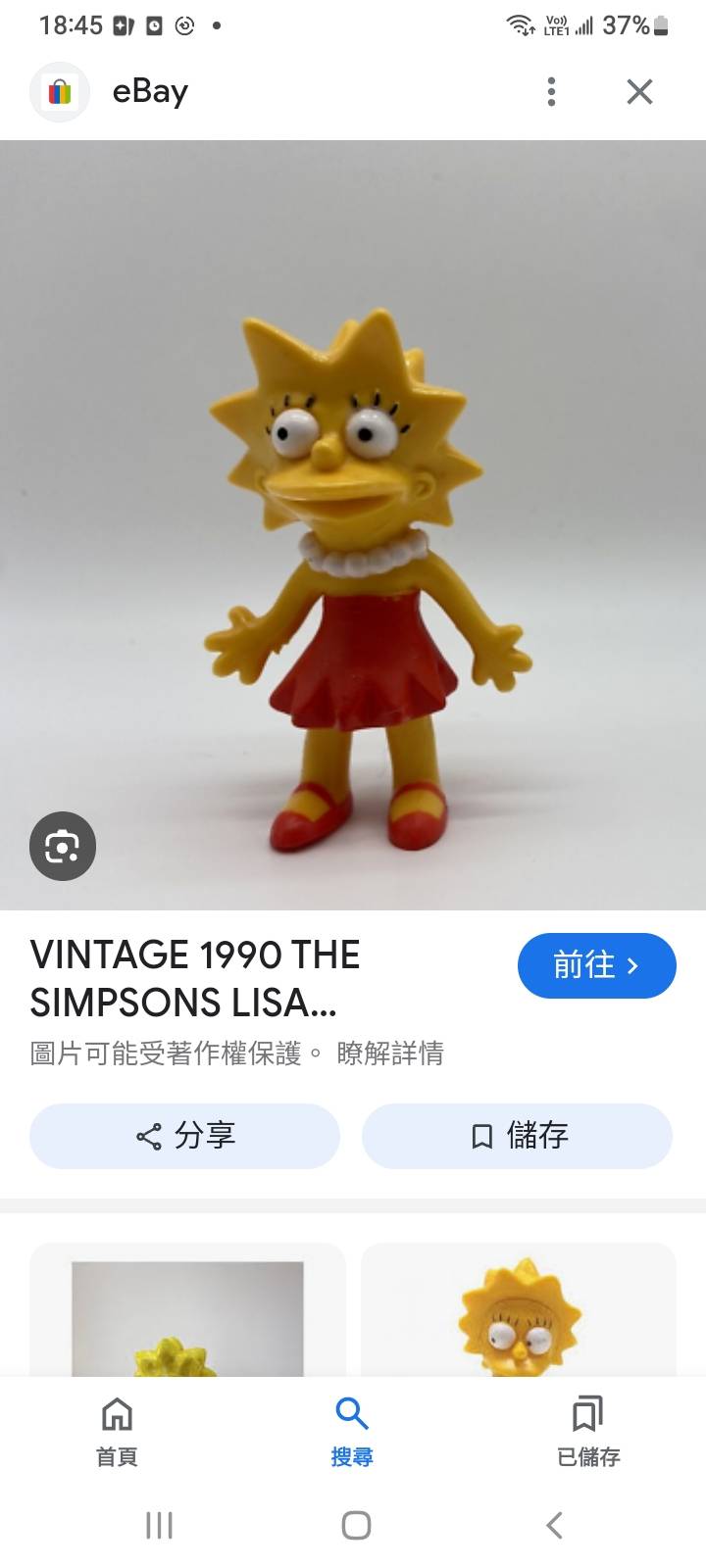The image size is (706, 1568).
Task: Go to the 首頁 home tab
Action: pyautogui.click(x=117, y=1431)
